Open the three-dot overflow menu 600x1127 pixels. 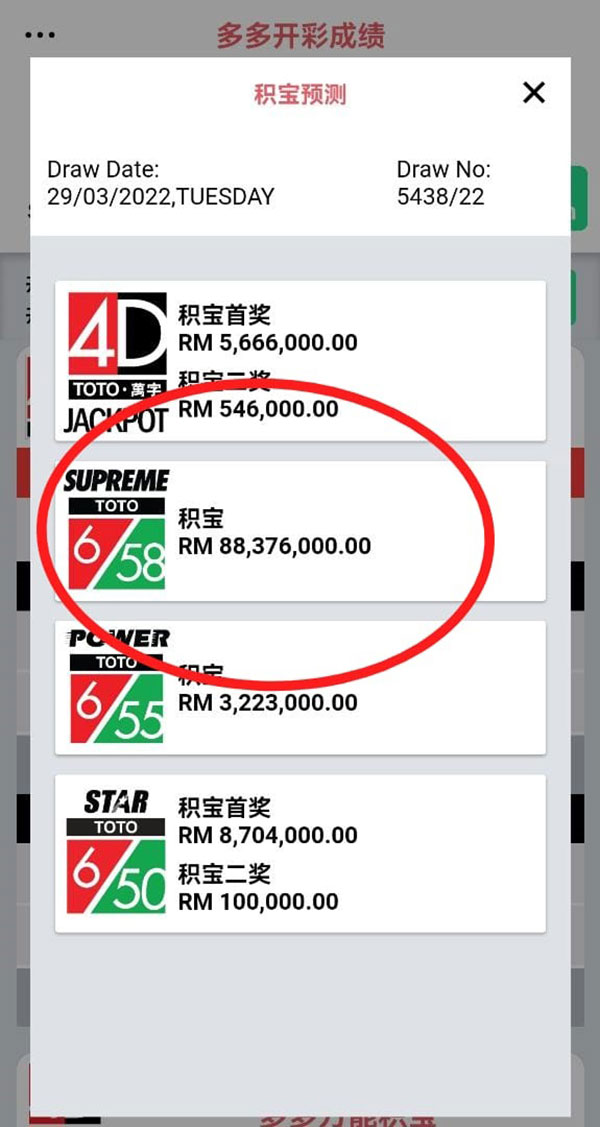(41, 35)
